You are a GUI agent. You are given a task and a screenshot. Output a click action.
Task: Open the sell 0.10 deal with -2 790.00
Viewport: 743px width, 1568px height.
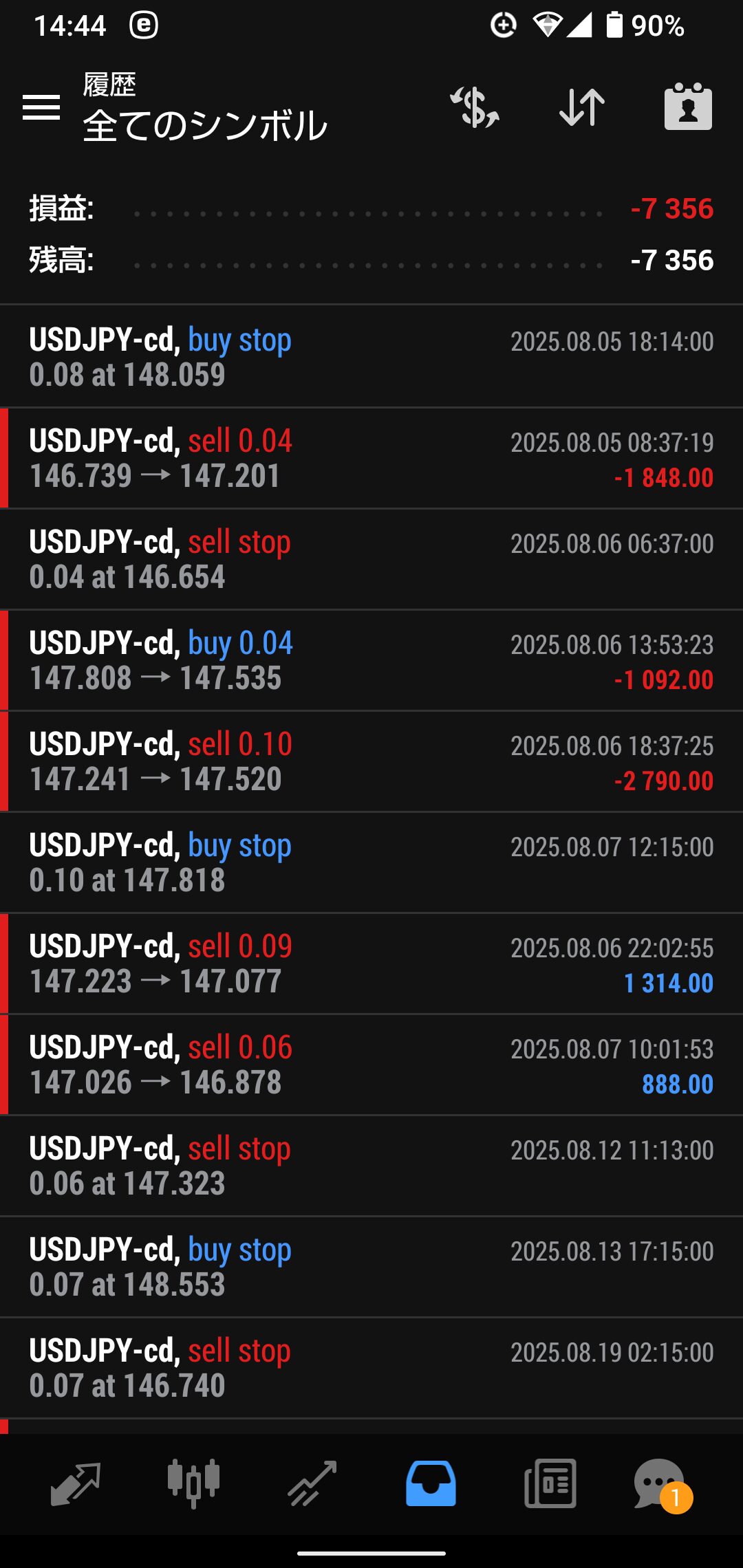(x=371, y=762)
